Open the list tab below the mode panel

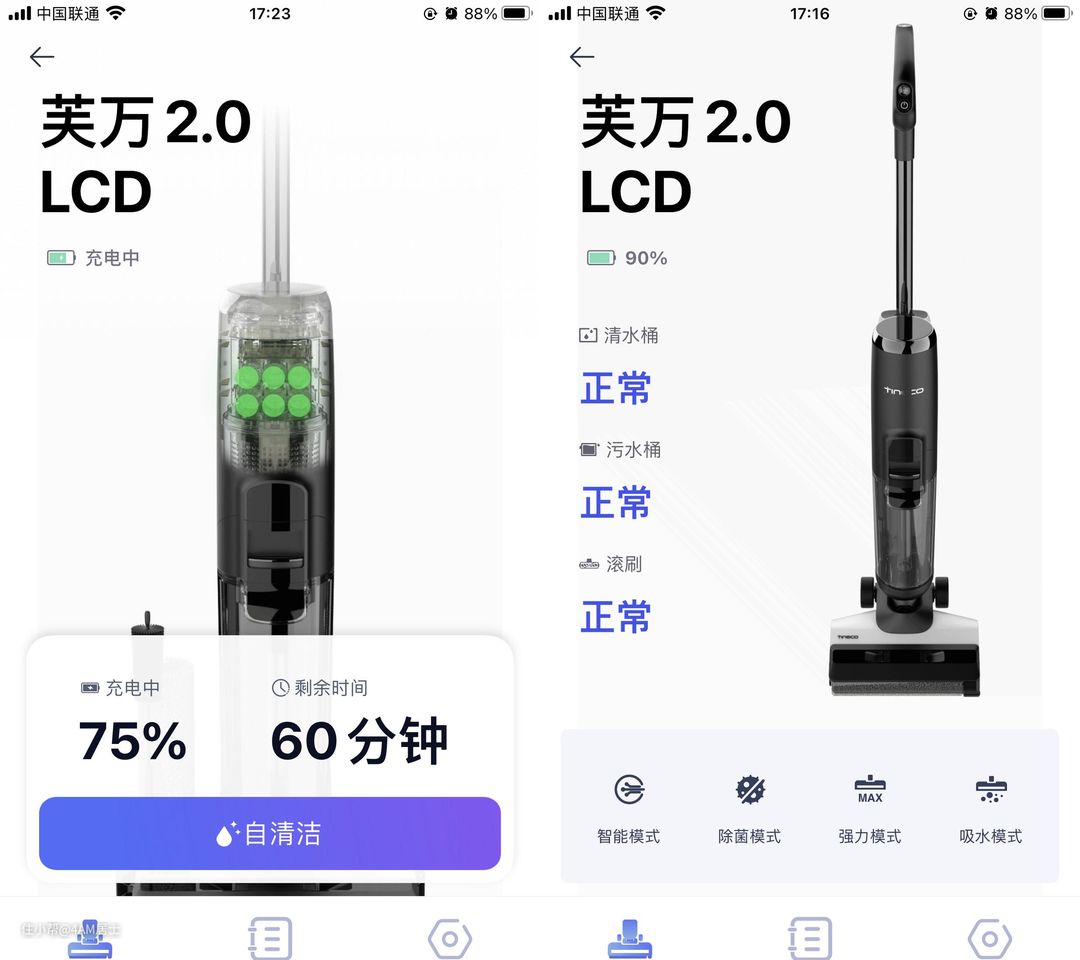(x=810, y=939)
